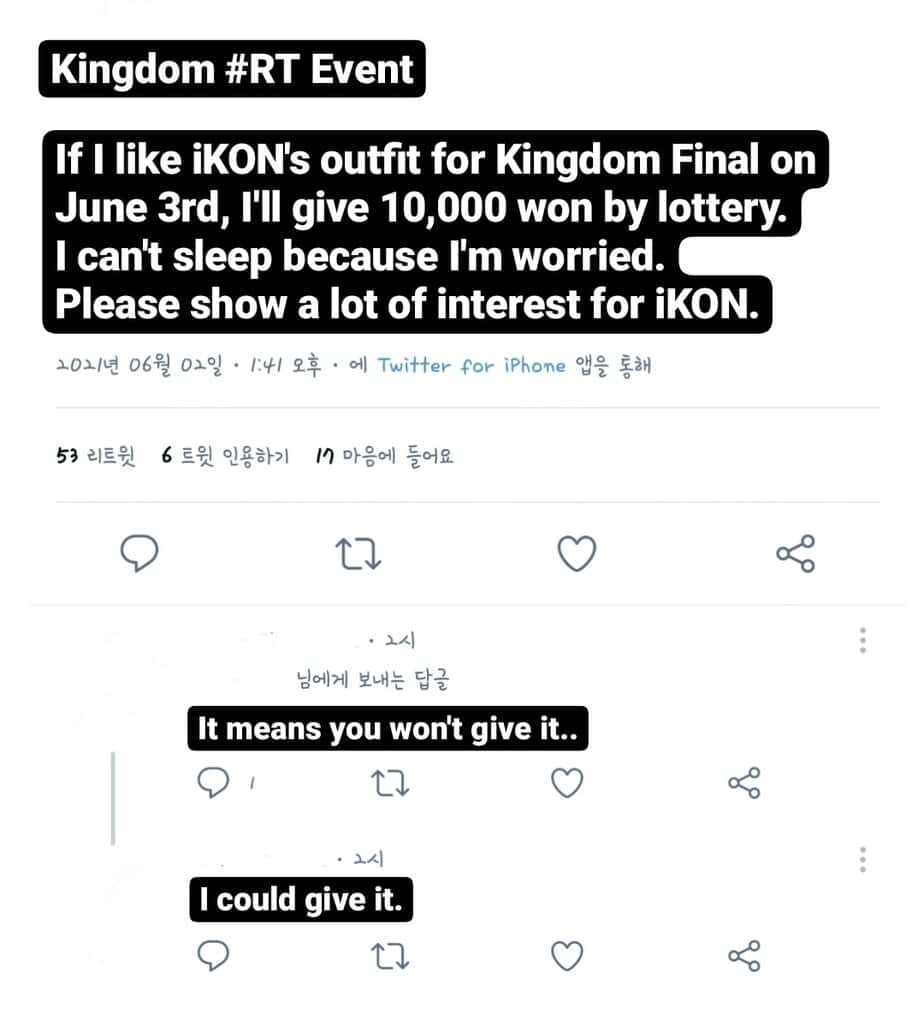Open overflow menu for "I could give it." reply
The image size is (924, 1013).
[x=862, y=859]
